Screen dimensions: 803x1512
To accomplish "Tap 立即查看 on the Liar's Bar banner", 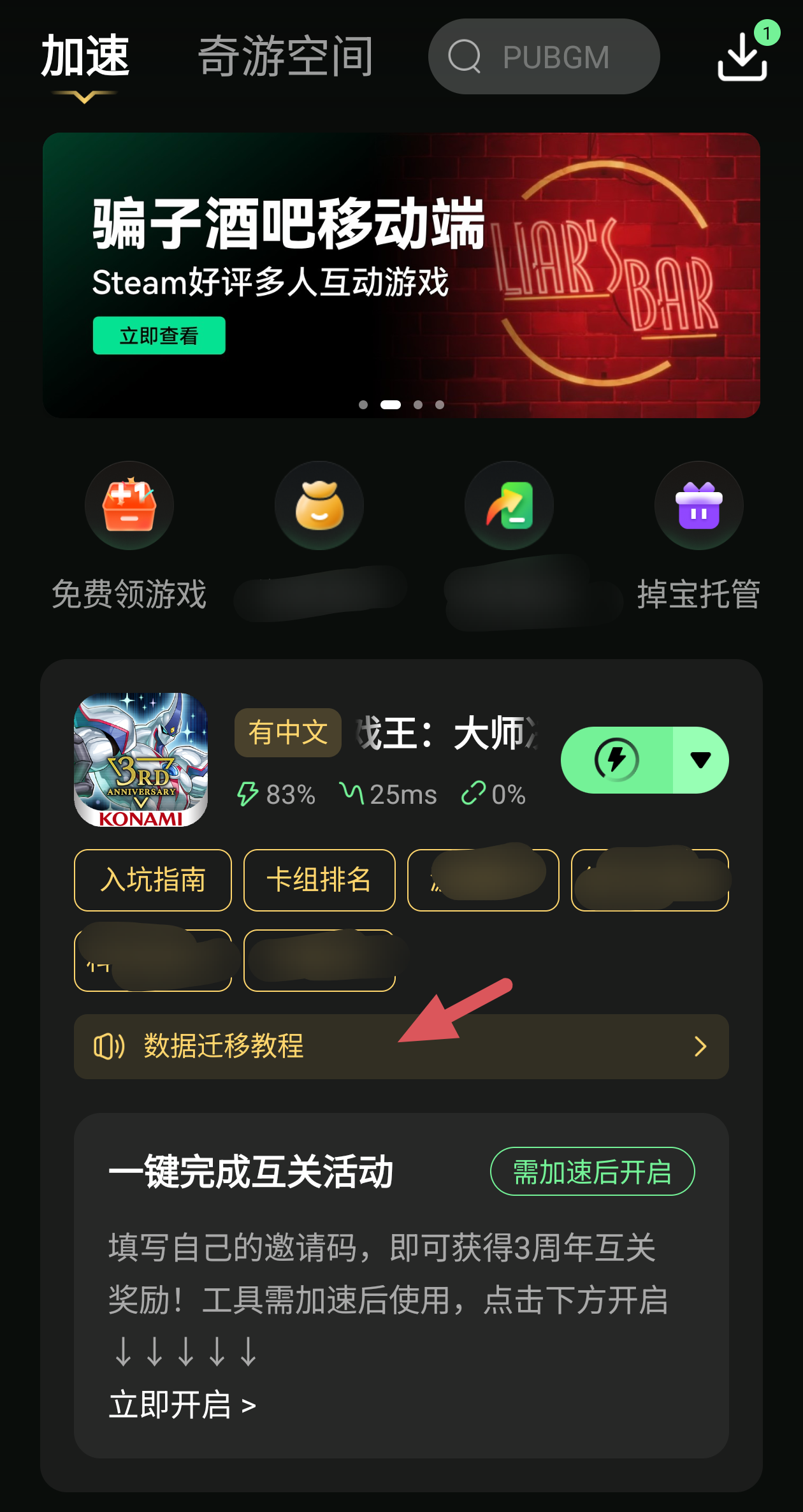I will 159,335.
